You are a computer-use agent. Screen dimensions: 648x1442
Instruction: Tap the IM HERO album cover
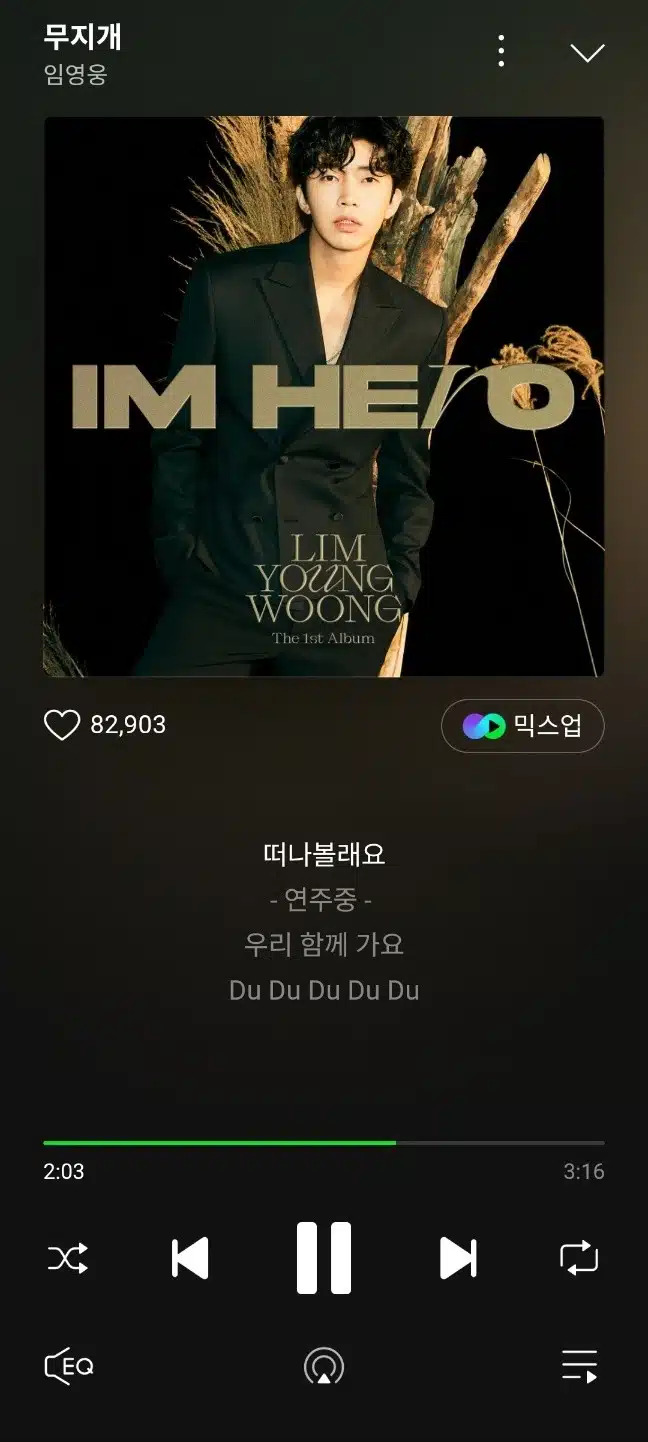pyautogui.click(x=324, y=397)
